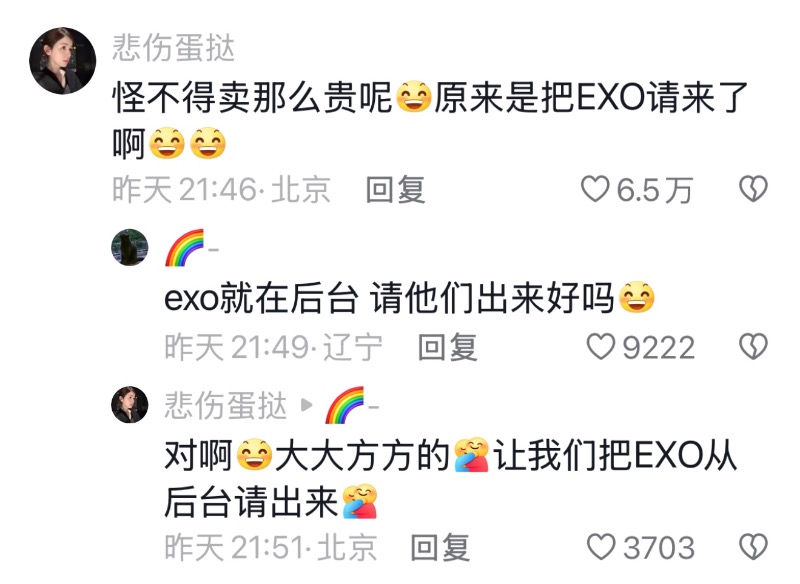Dislike the top comment posted at 21:46

click(x=752, y=189)
